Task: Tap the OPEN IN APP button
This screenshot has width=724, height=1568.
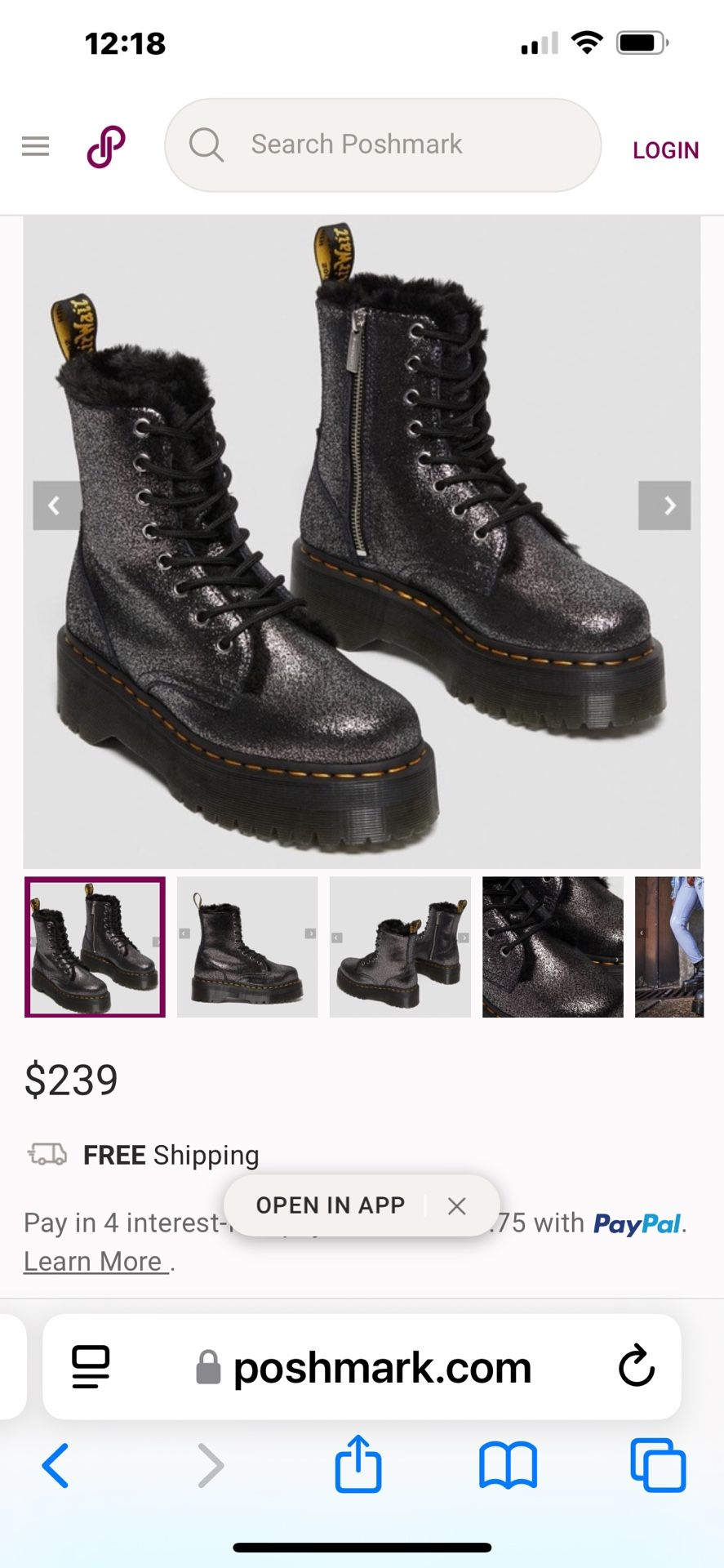Action: pyautogui.click(x=331, y=1205)
